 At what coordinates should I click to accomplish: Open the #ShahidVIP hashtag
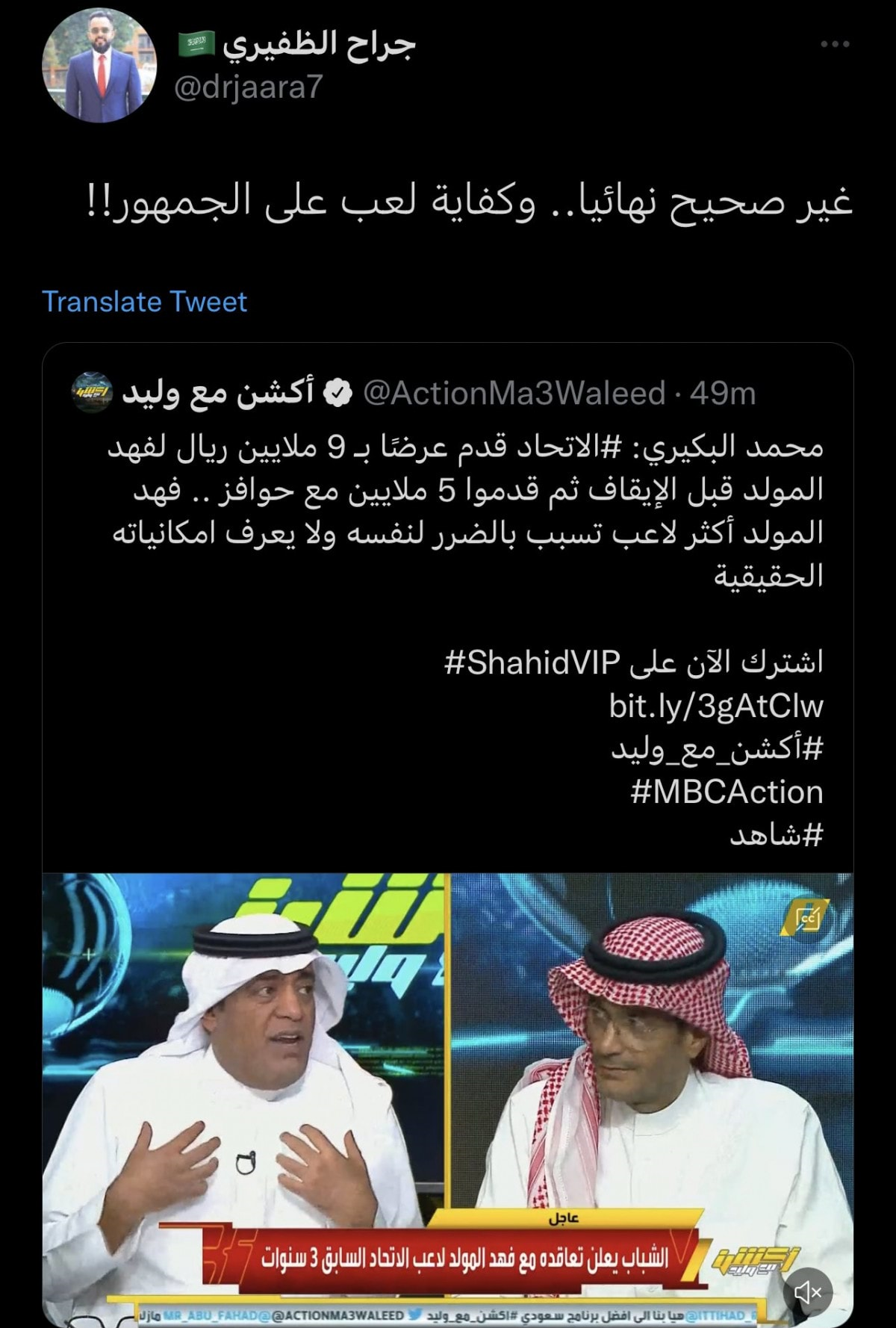click(532, 663)
